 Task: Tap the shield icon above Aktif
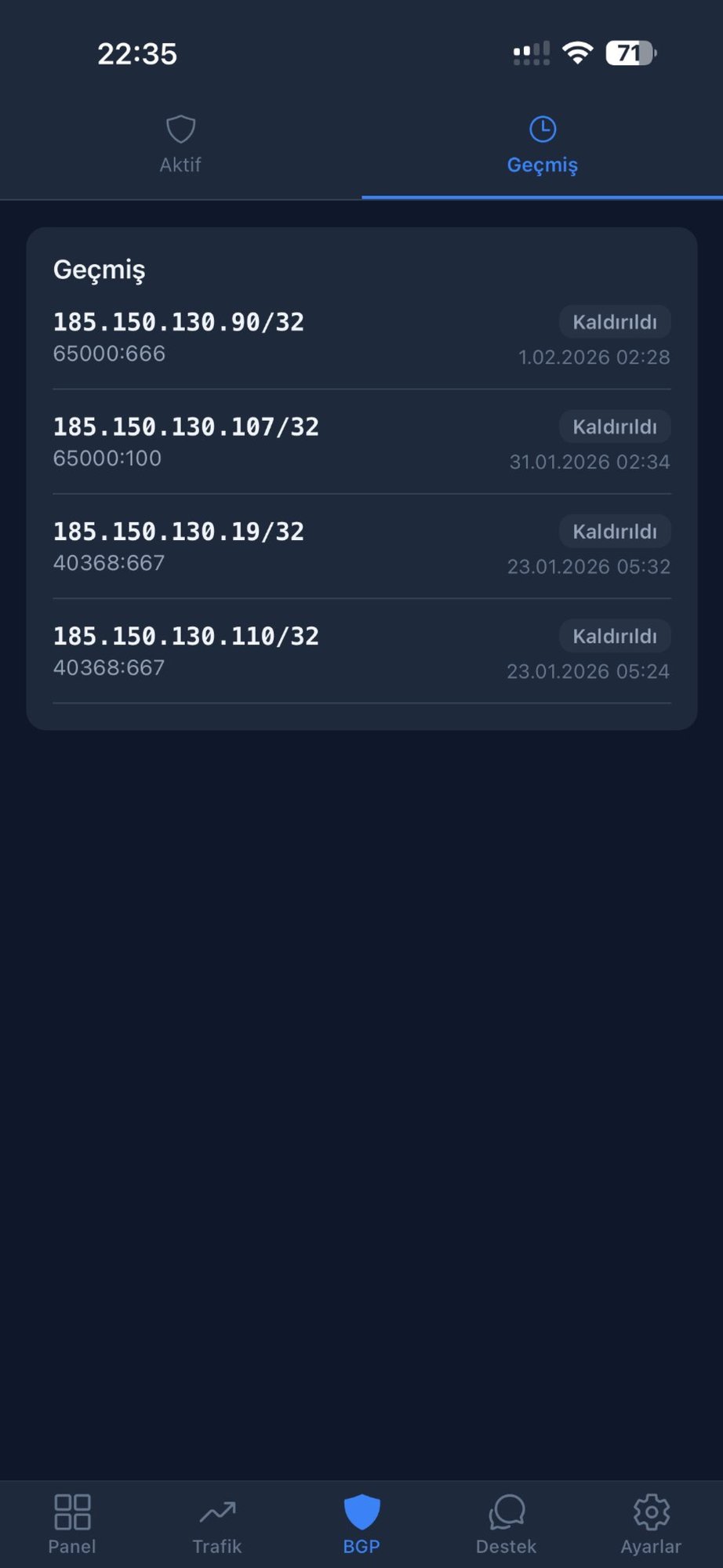point(180,128)
